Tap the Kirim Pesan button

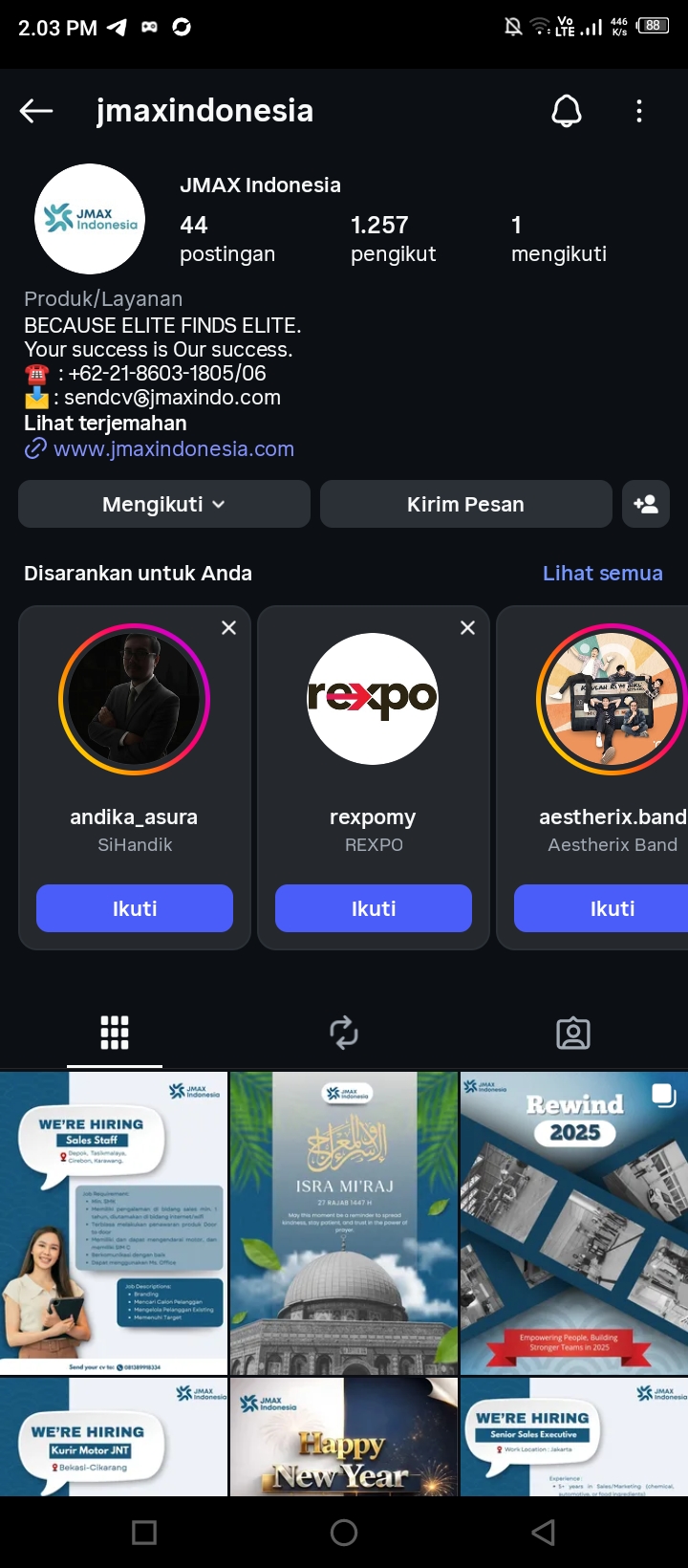coord(465,504)
